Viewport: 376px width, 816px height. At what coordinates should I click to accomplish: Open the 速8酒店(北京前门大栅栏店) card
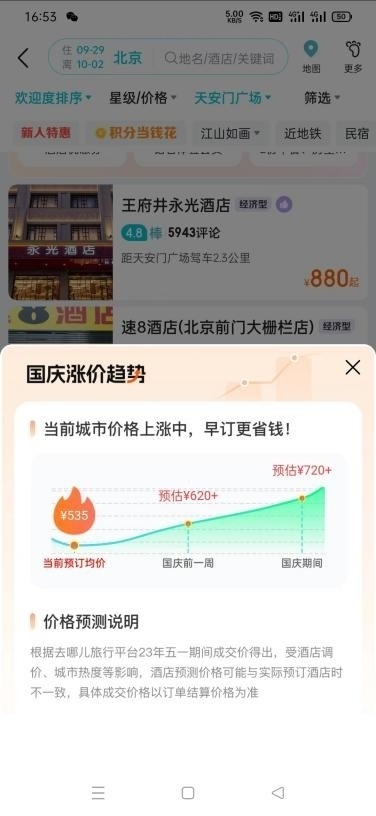(x=188, y=325)
